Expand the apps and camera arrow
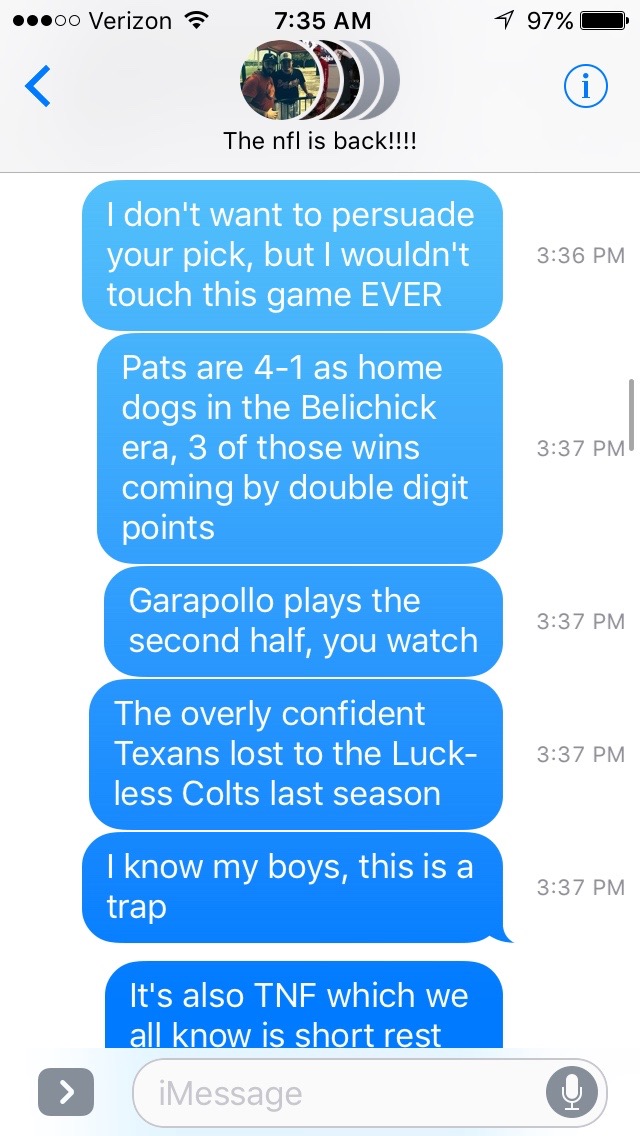 66,1093
